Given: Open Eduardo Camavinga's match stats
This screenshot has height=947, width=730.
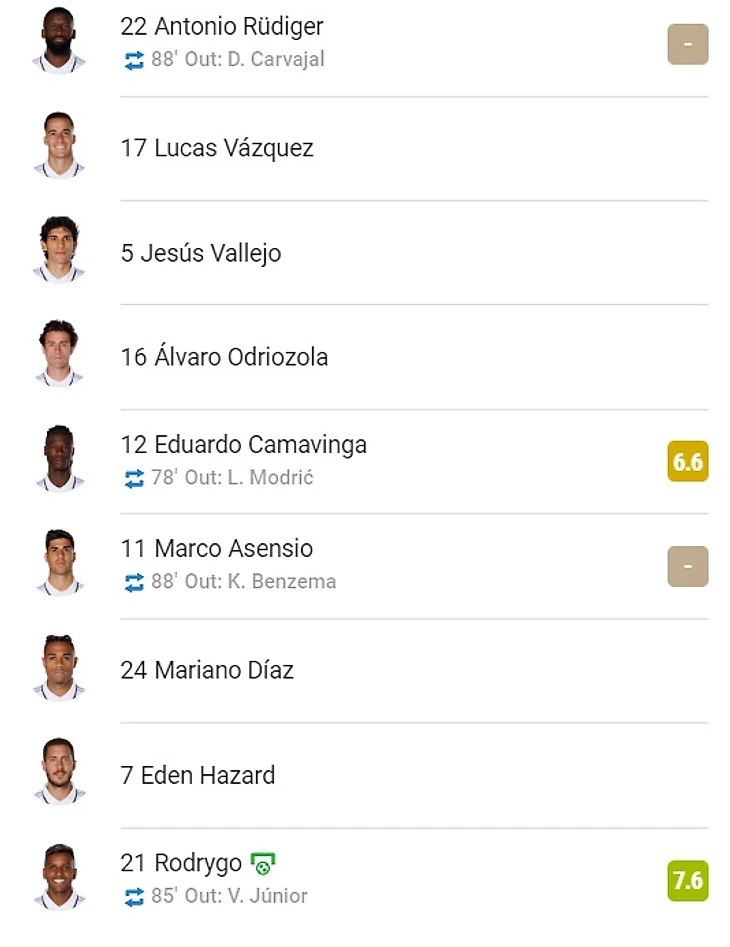Looking at the screenshot, I should click(x=243, y=445).
